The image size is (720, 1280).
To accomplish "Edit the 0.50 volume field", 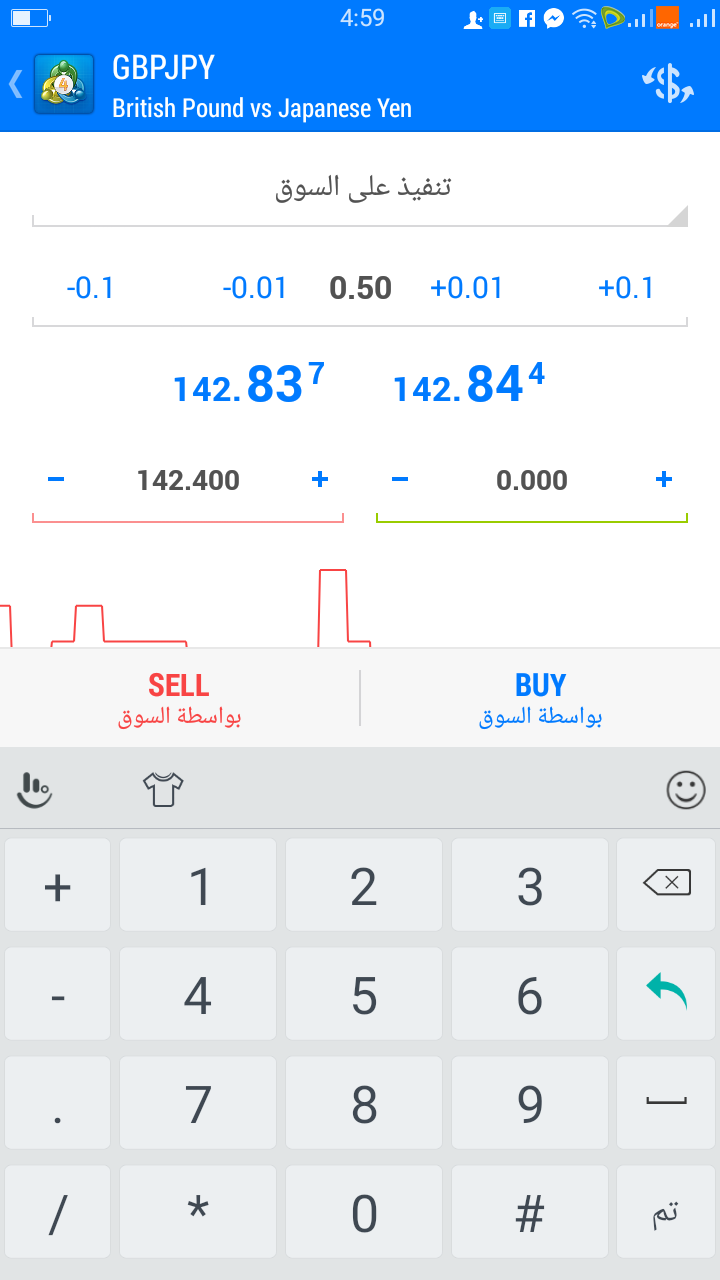I will pos(360,289).
